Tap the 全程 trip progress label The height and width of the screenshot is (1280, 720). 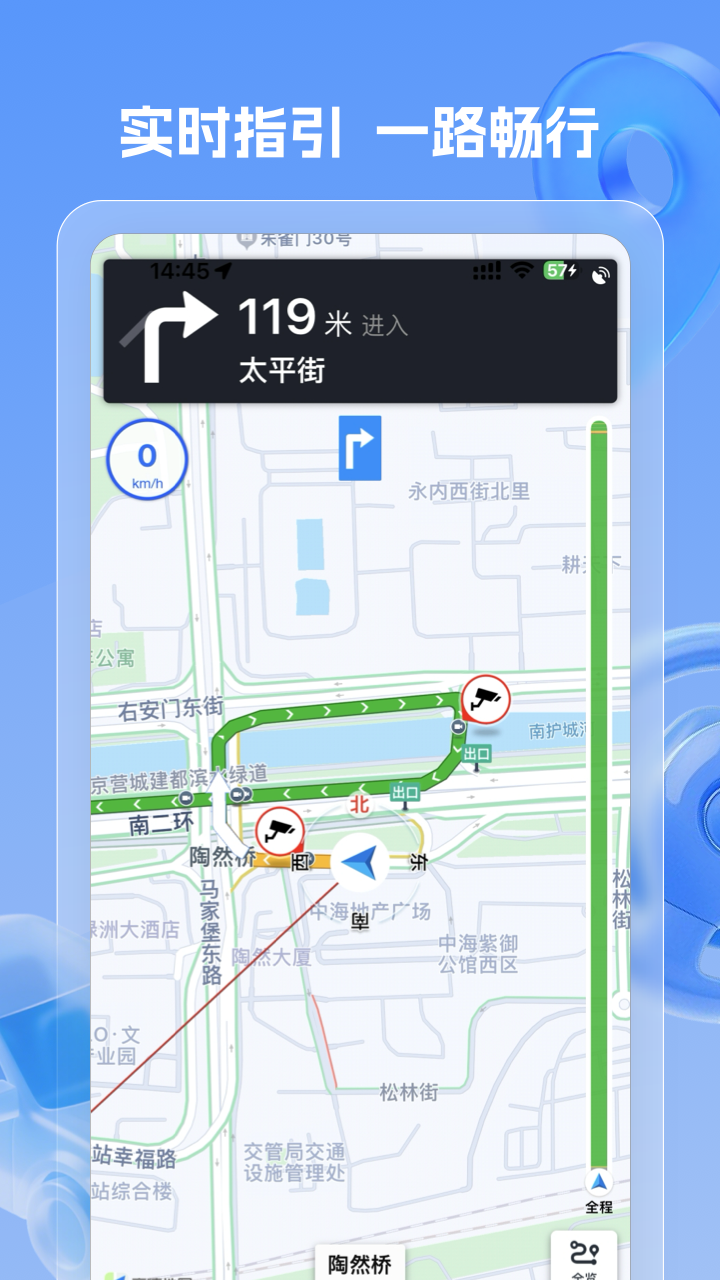(598, 1206)
